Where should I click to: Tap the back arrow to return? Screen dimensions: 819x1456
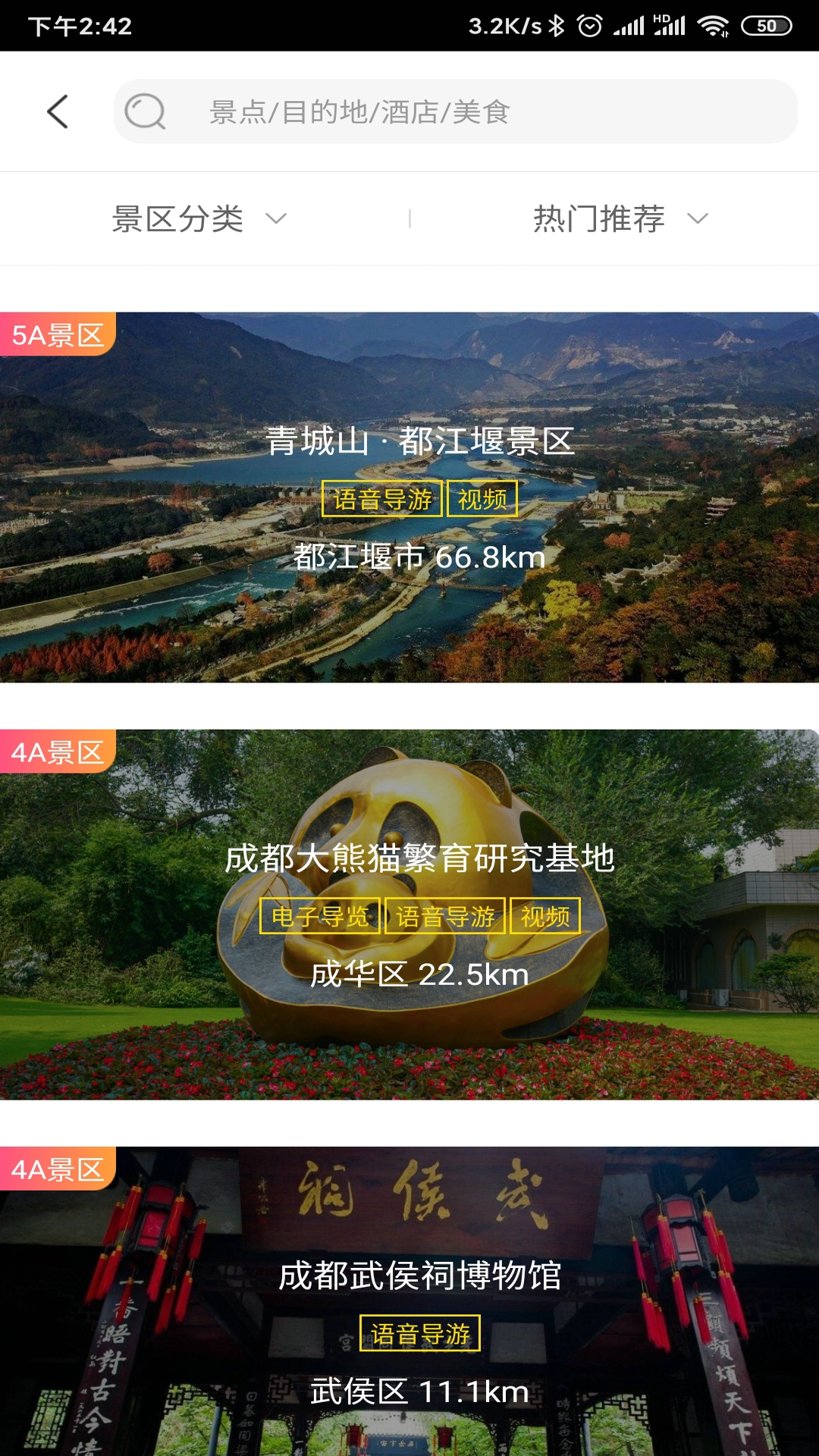[58, 111]
